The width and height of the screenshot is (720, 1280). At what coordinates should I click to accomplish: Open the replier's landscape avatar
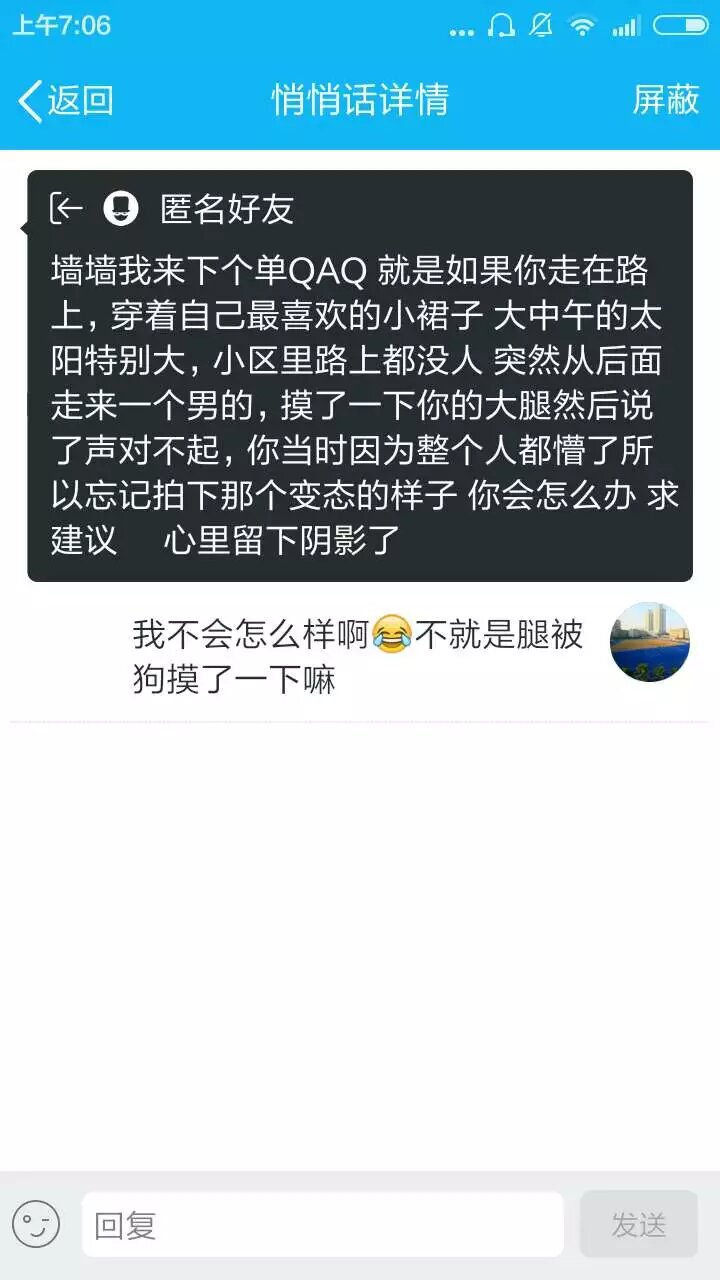649,642
